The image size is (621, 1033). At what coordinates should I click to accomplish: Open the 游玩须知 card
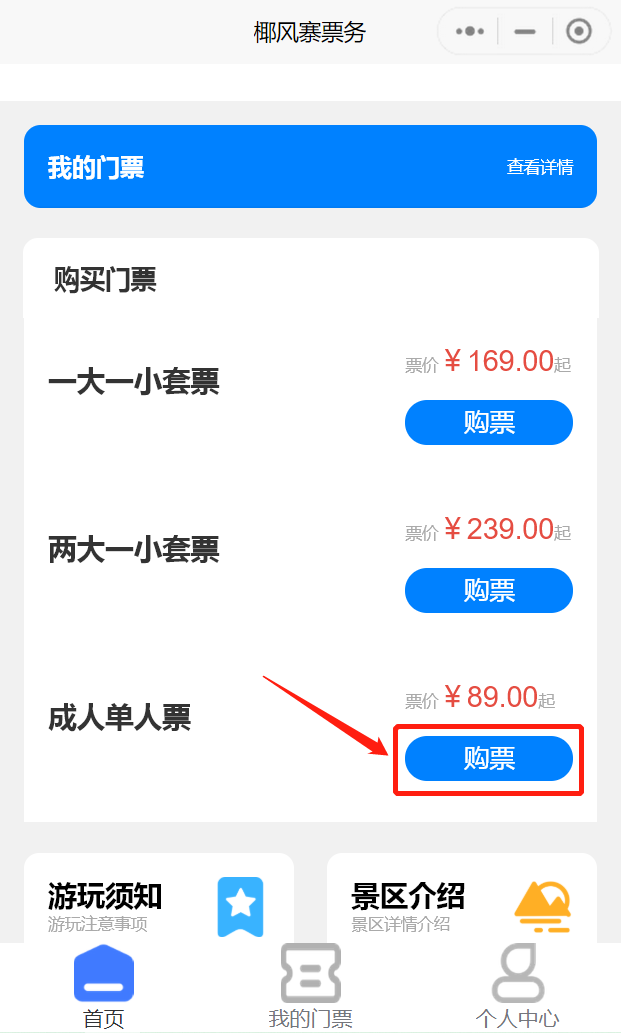158,902
